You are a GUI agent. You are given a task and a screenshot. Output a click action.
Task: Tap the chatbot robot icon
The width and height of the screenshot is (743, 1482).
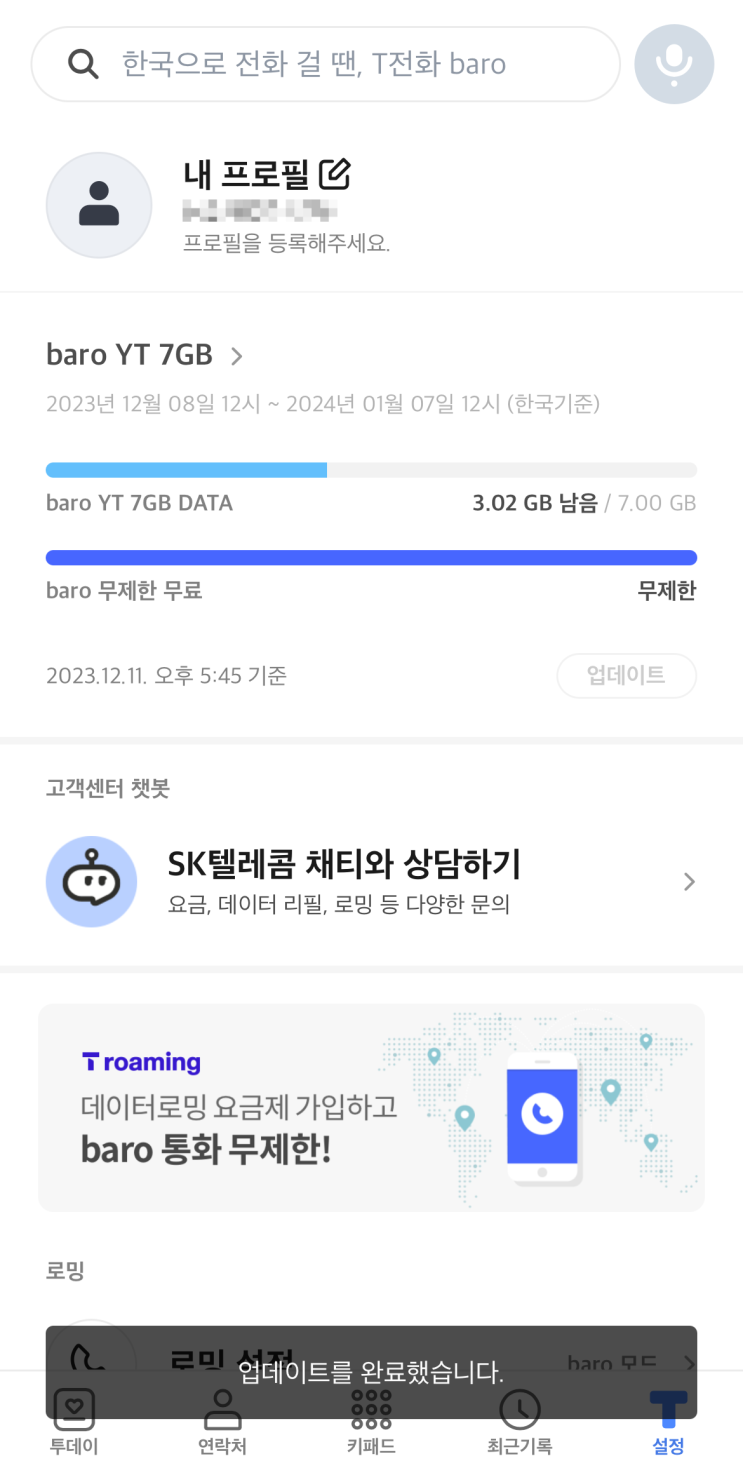pyautogui.click(x=91, y=881)
